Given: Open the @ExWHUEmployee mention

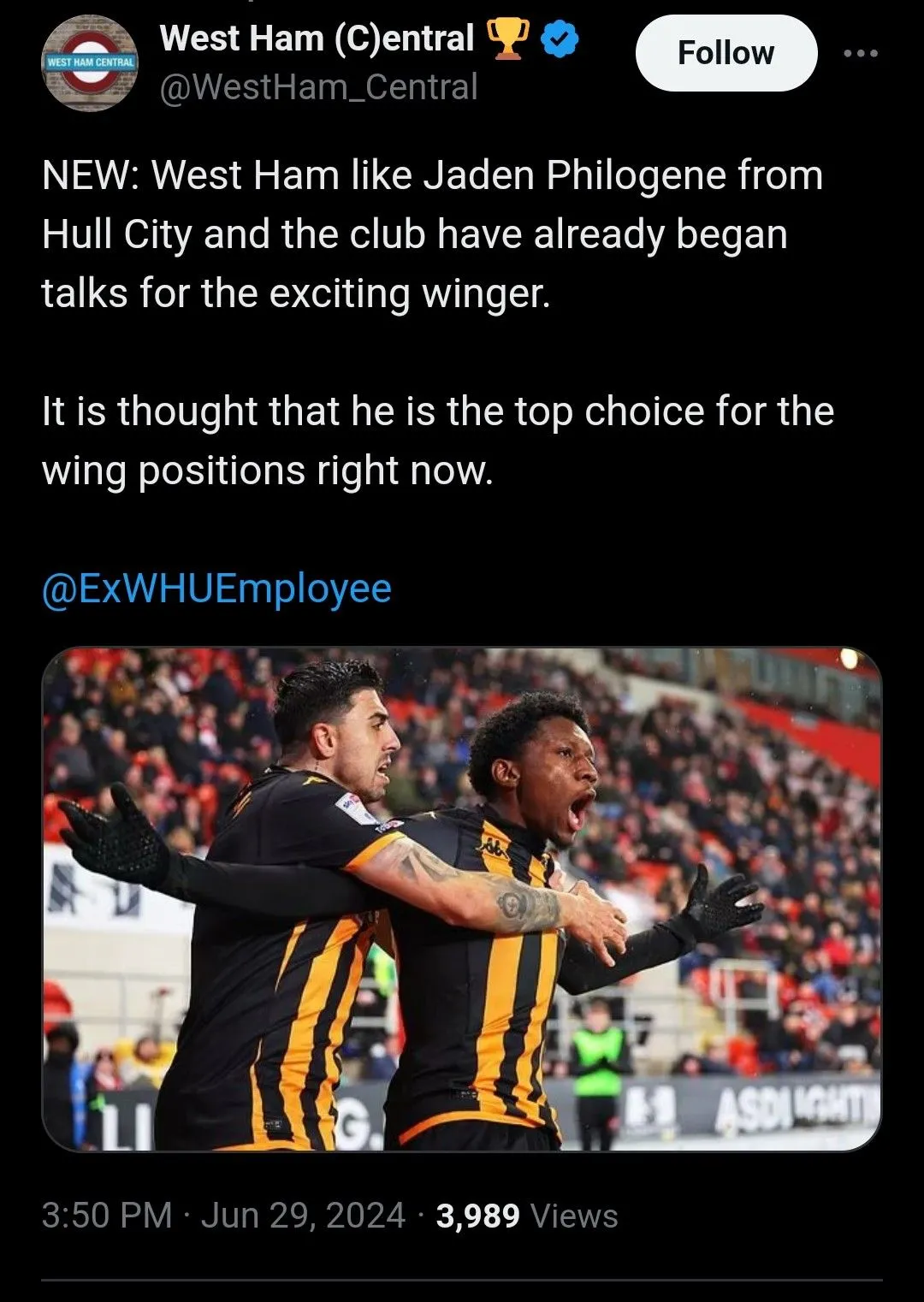Looking at the screenshot, I should [216, 589].
